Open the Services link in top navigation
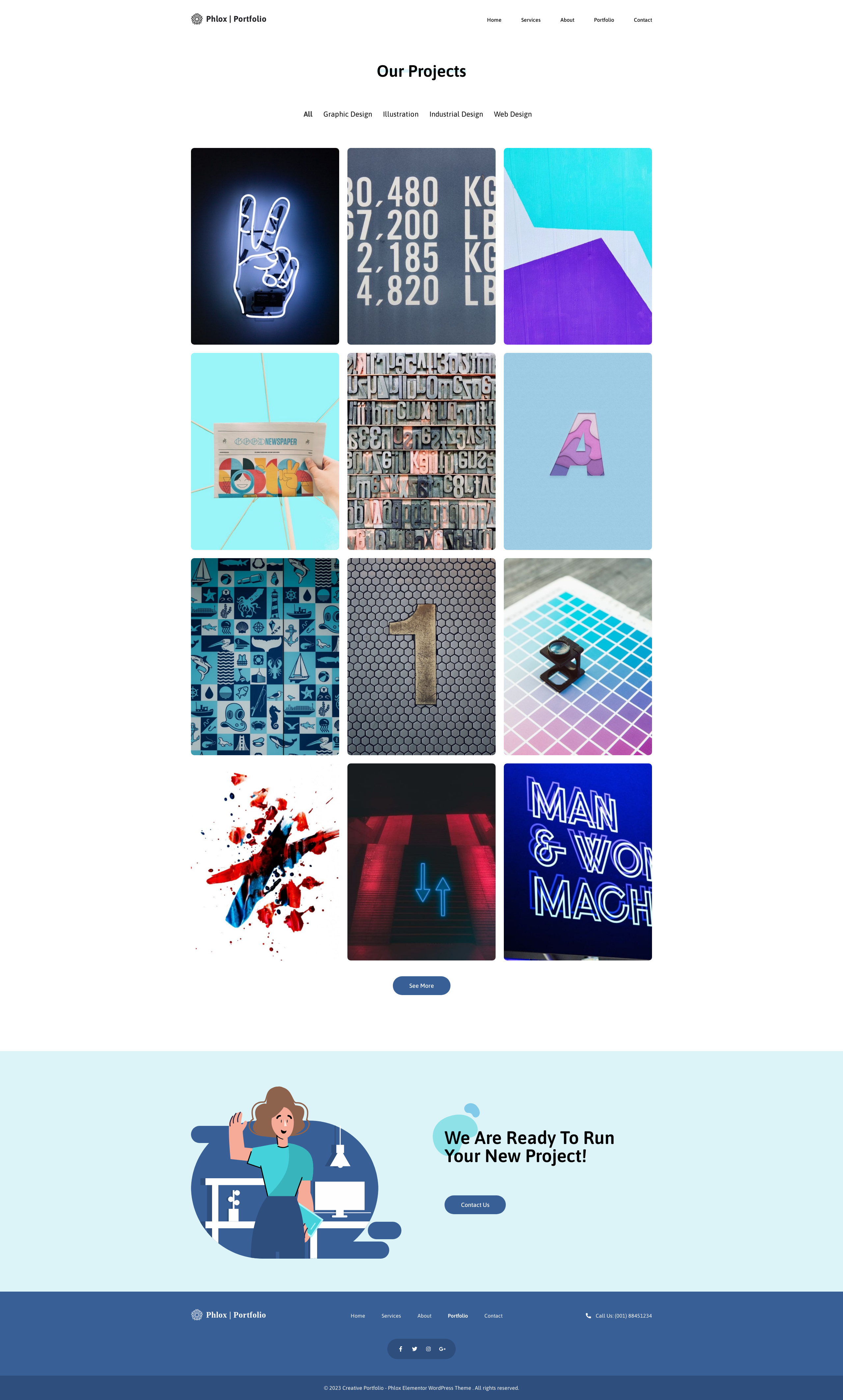This screenshot has width=843, height=1400. pyautogui.click(x=530, y=20)
